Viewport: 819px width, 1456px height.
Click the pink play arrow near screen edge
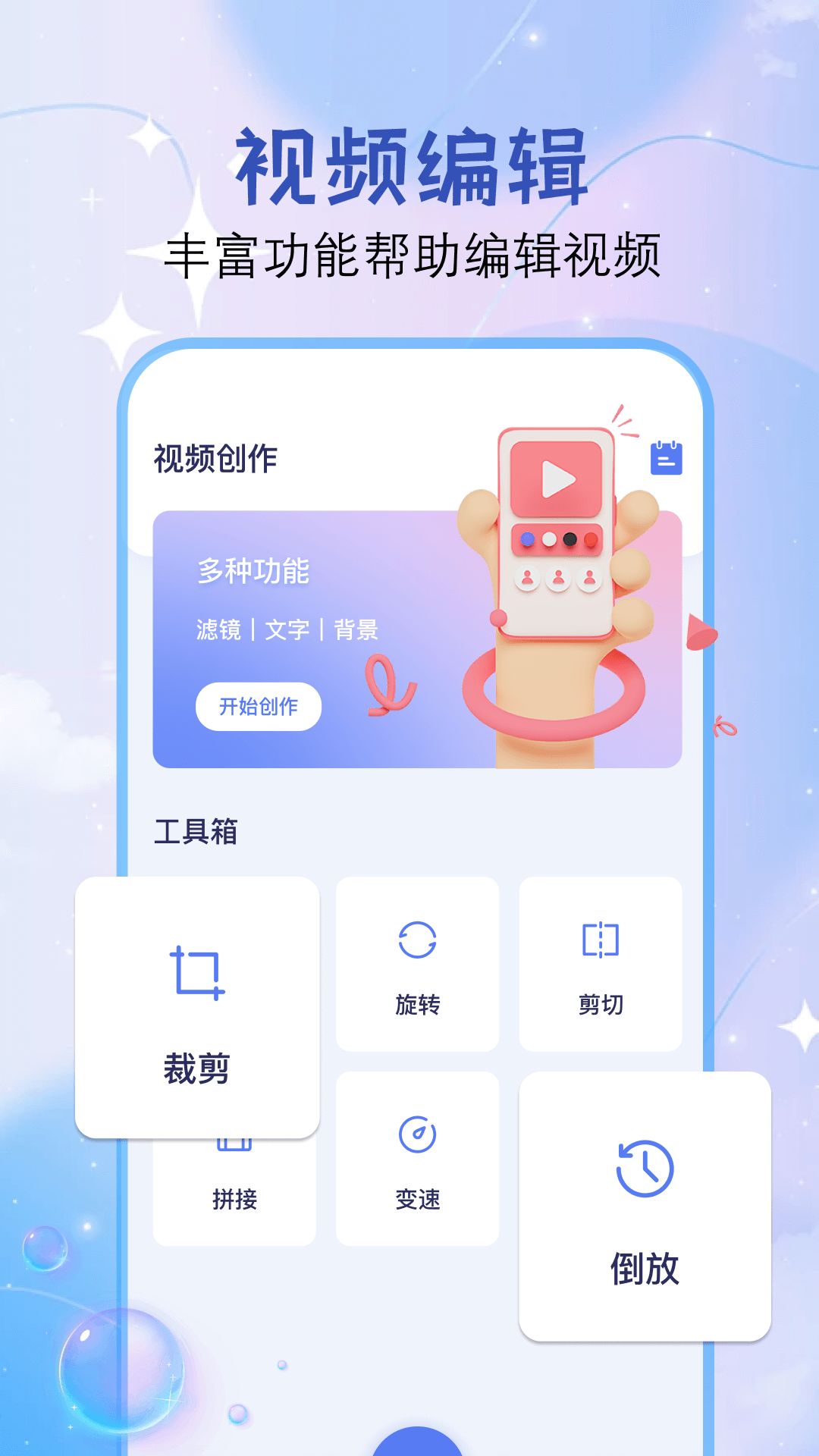point(701,632)
